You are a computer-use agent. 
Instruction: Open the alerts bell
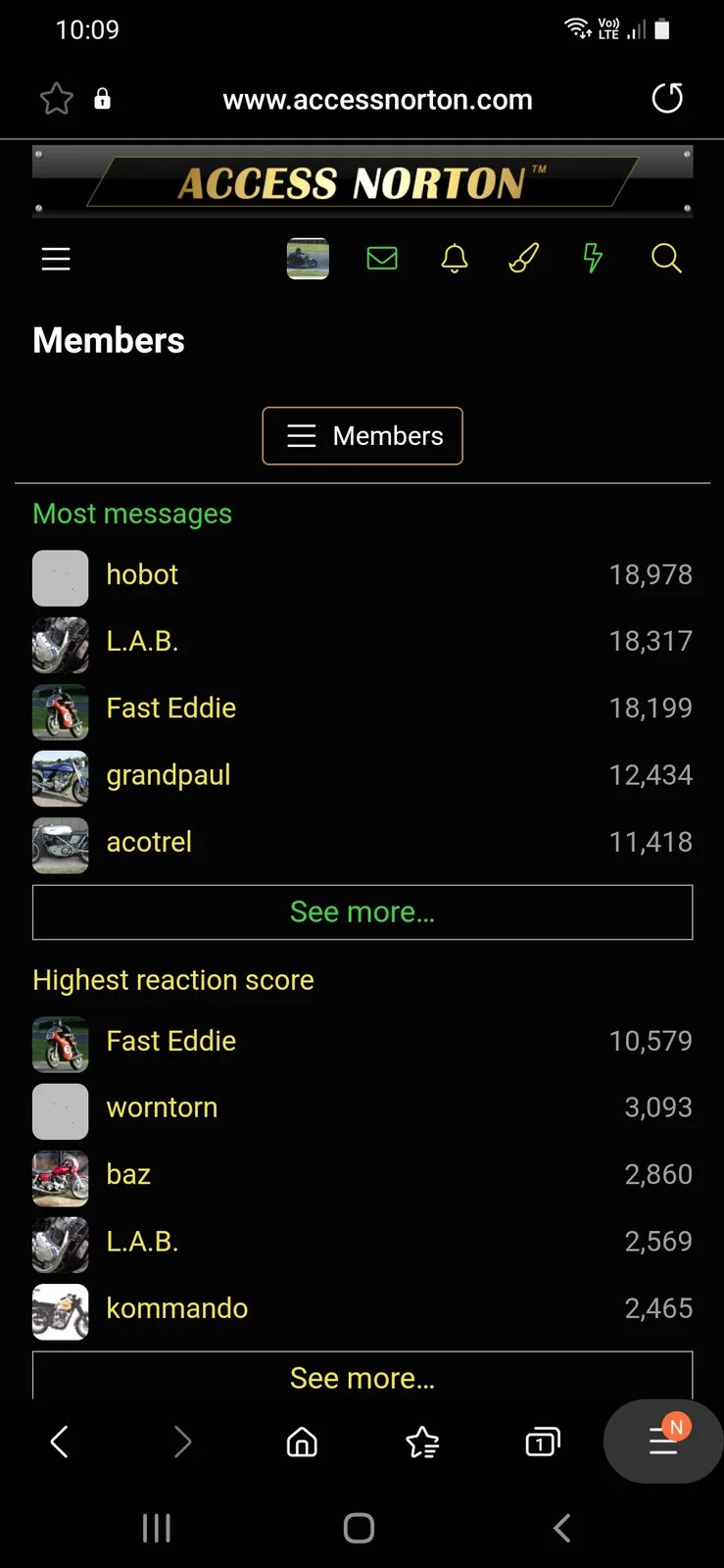(x=455, y=259)
